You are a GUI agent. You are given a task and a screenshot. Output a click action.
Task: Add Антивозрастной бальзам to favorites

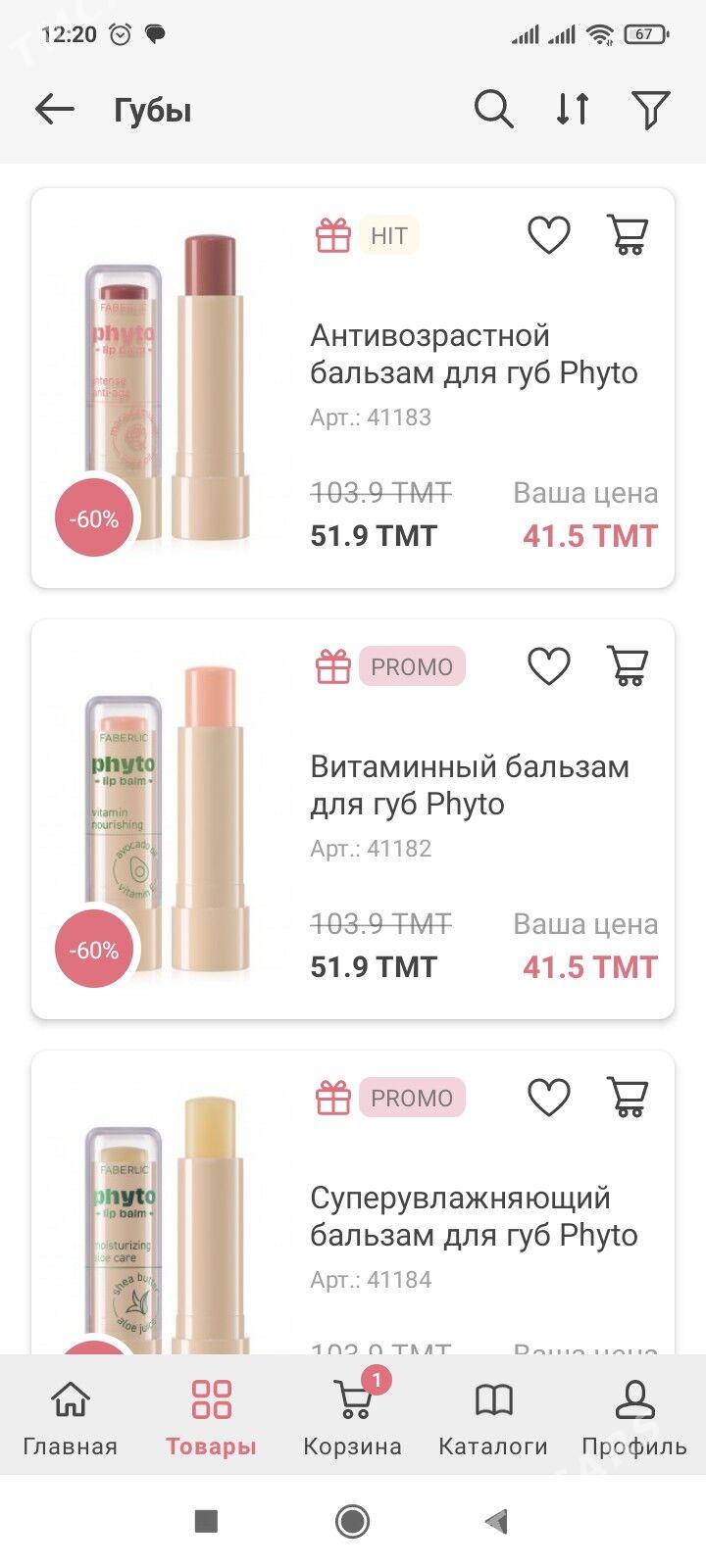click(x=548, y=235)
